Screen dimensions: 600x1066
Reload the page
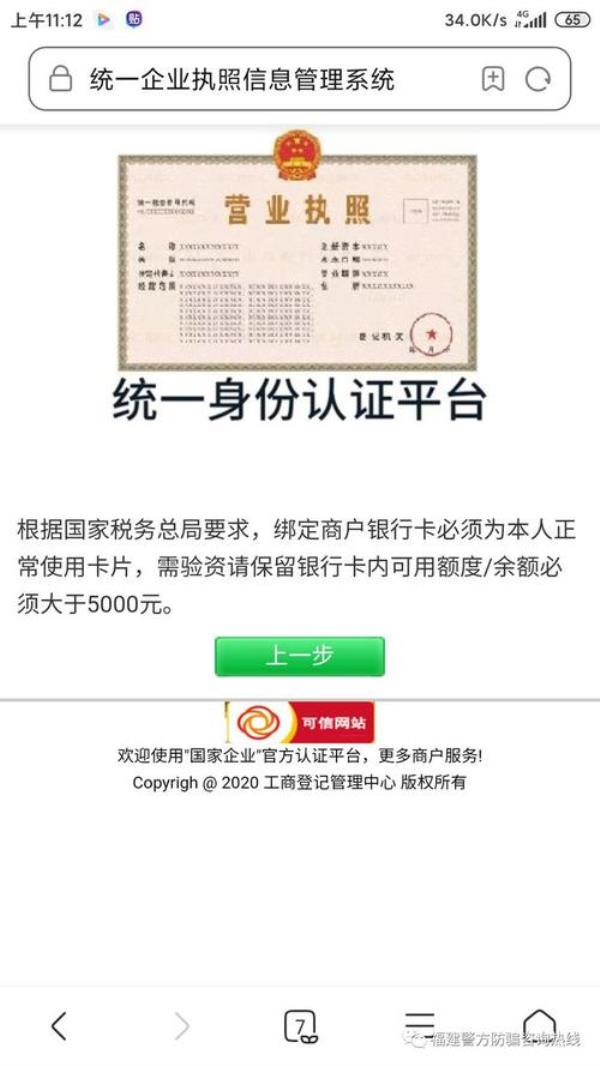pos(538,79)
